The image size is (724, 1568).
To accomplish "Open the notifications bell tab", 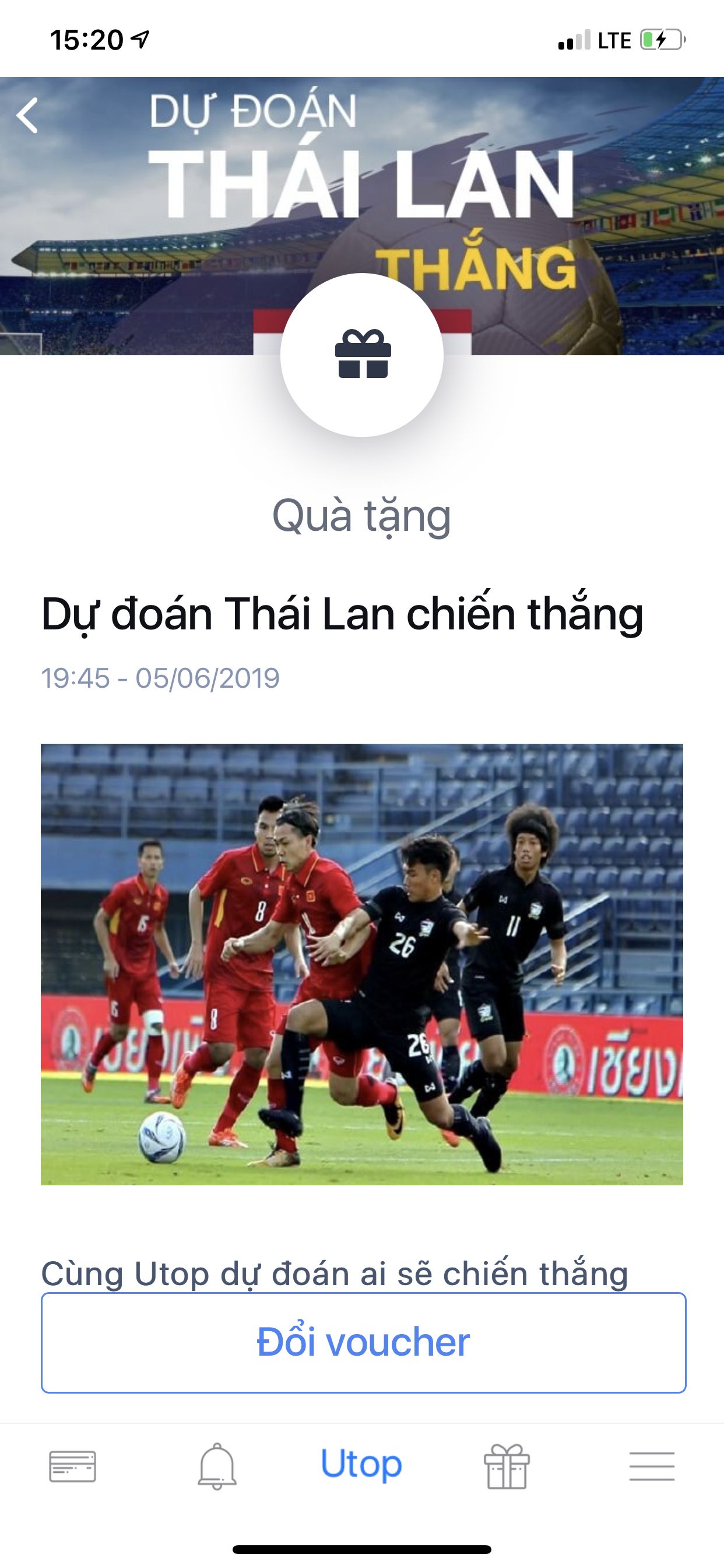I will click(x=217, y=1466).
